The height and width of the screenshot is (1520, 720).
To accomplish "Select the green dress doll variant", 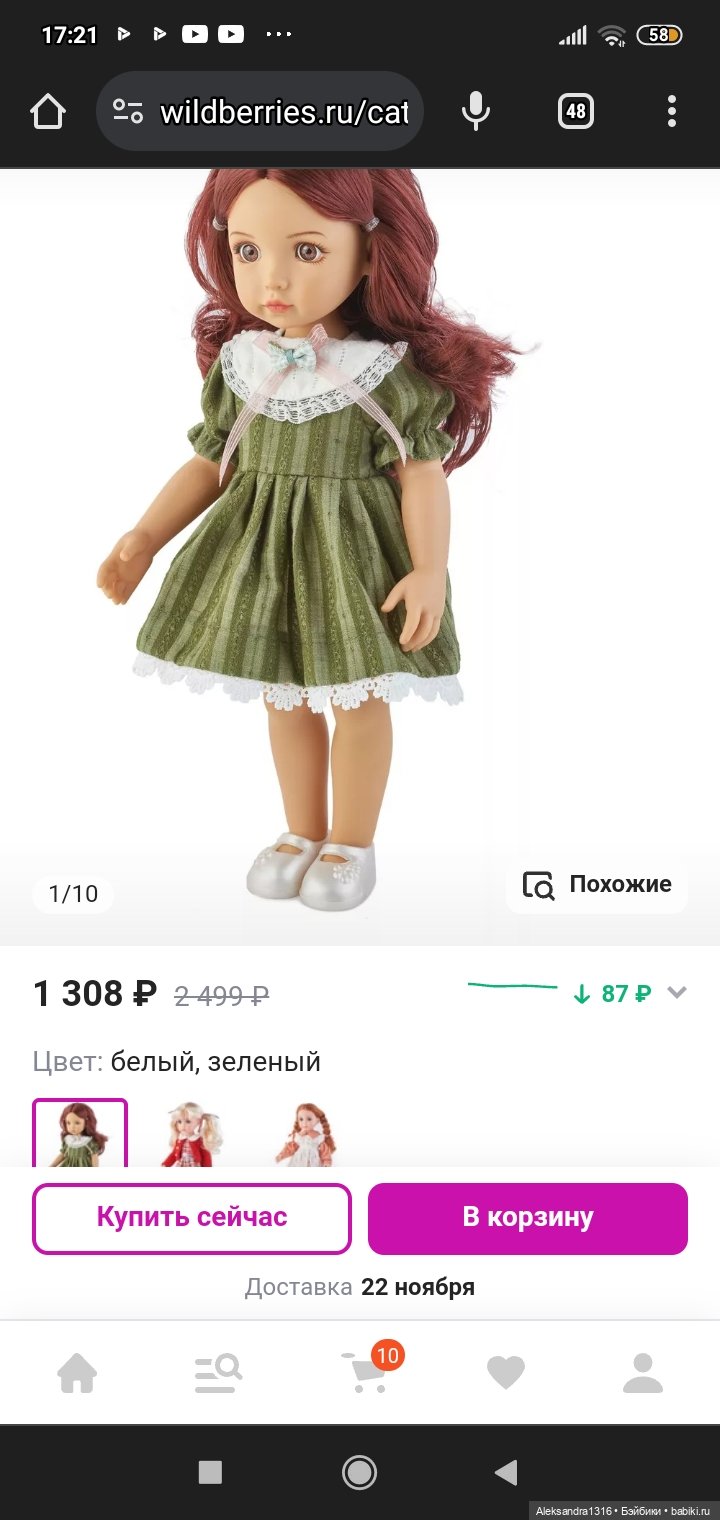I will [x=80, y=1135].
